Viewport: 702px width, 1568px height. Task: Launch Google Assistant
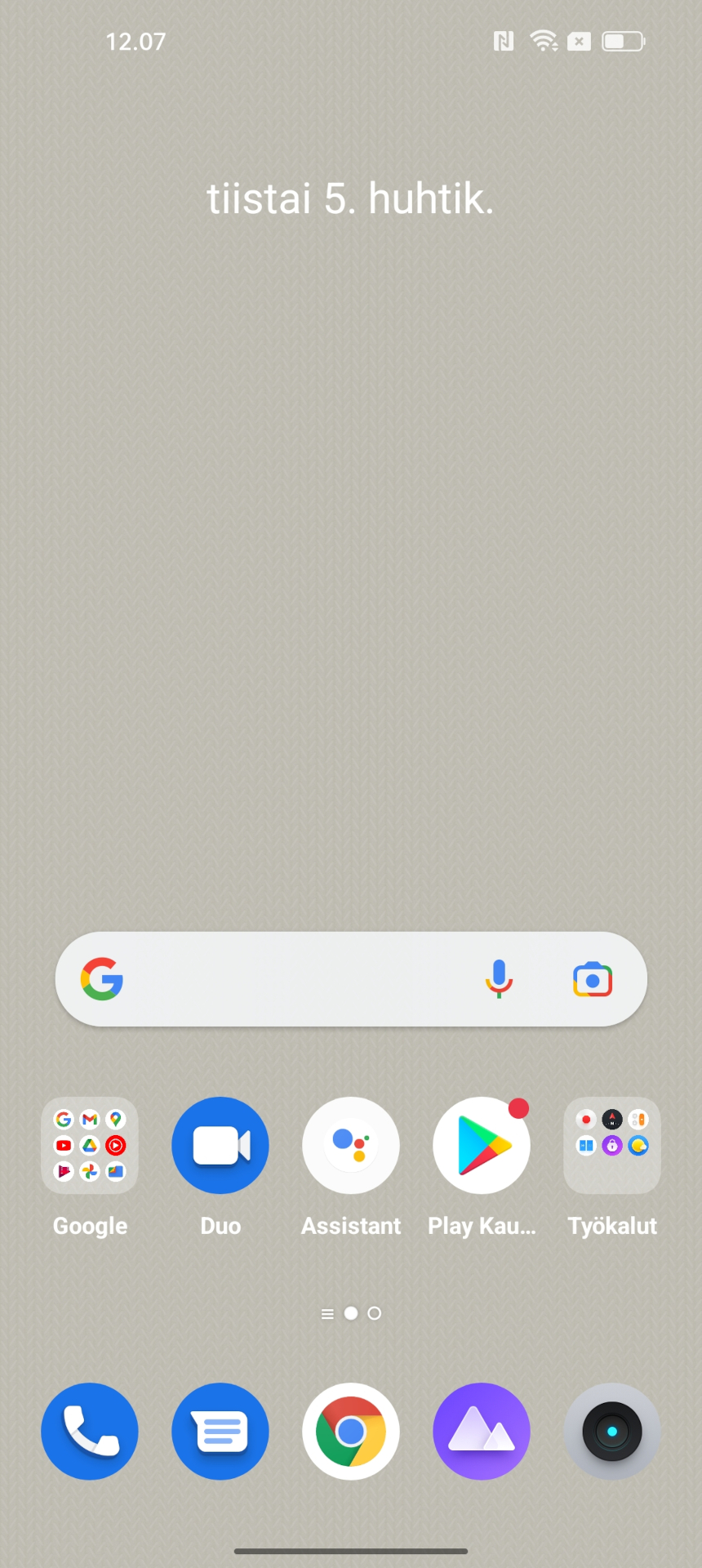click(x=351, y=1146)
